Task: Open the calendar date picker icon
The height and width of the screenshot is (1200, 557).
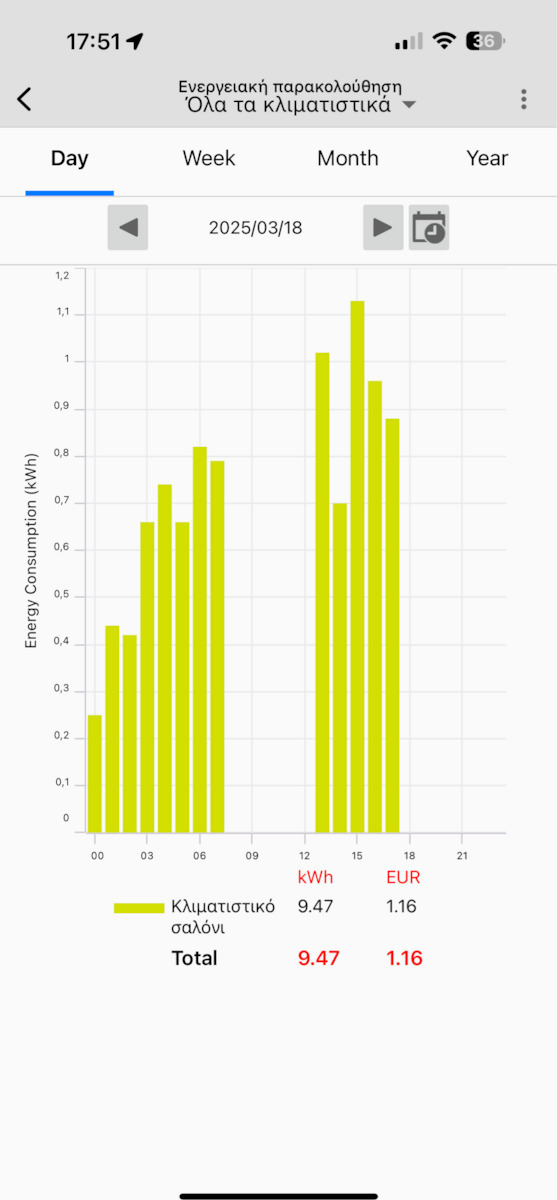Action: pyautogui.click(x=429, y=227)
